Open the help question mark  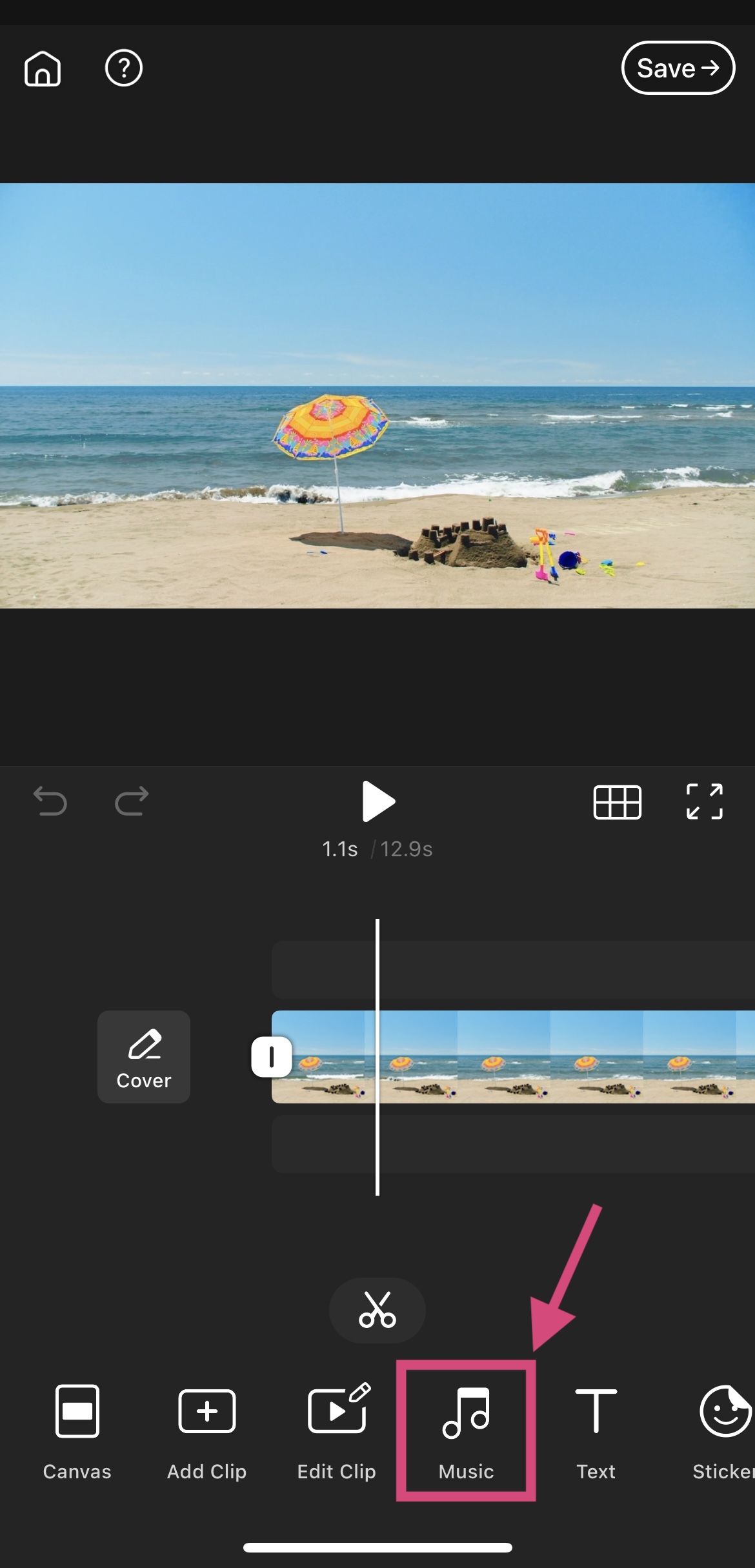pyautogui.click(x=124, y=68)
